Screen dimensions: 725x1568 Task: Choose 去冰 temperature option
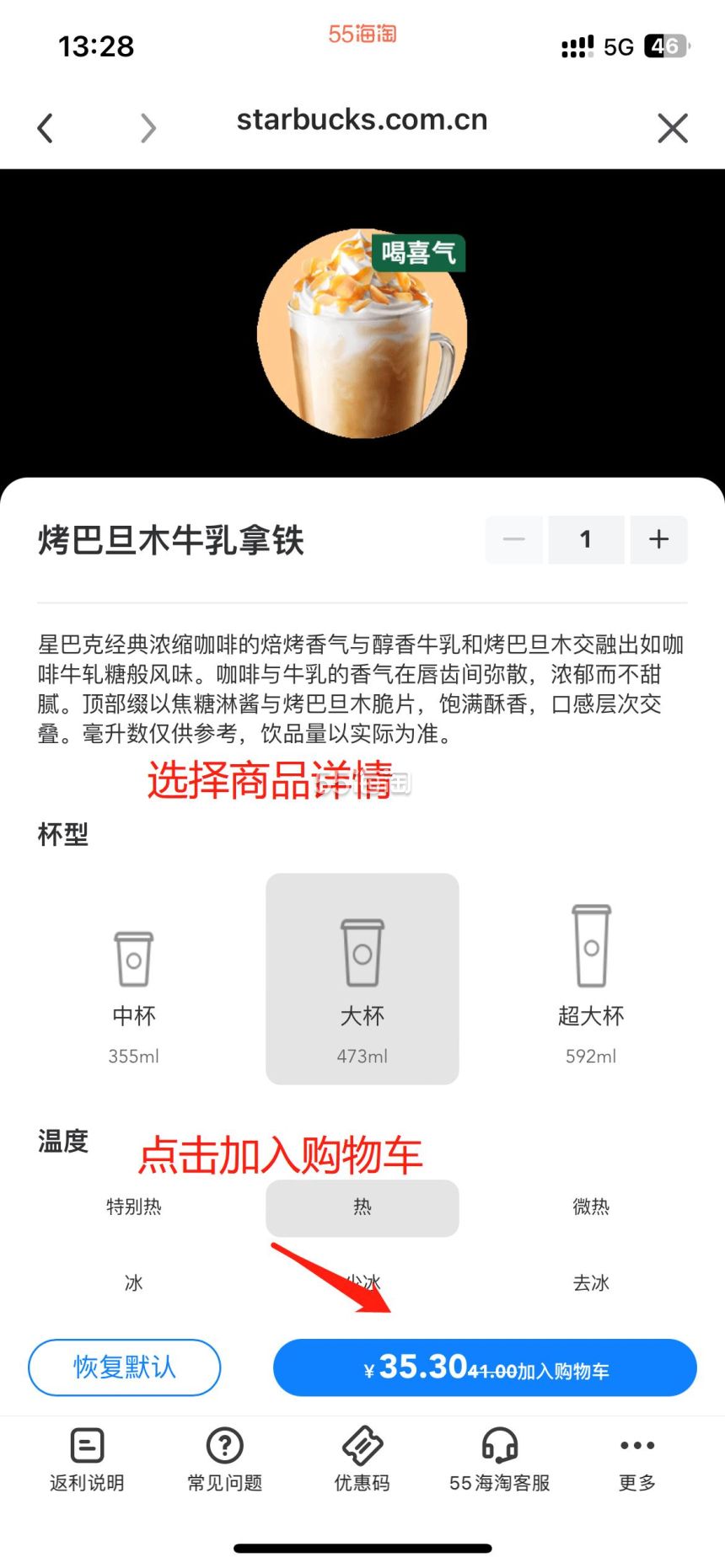pyautogui.click(x=591, y=1282)
